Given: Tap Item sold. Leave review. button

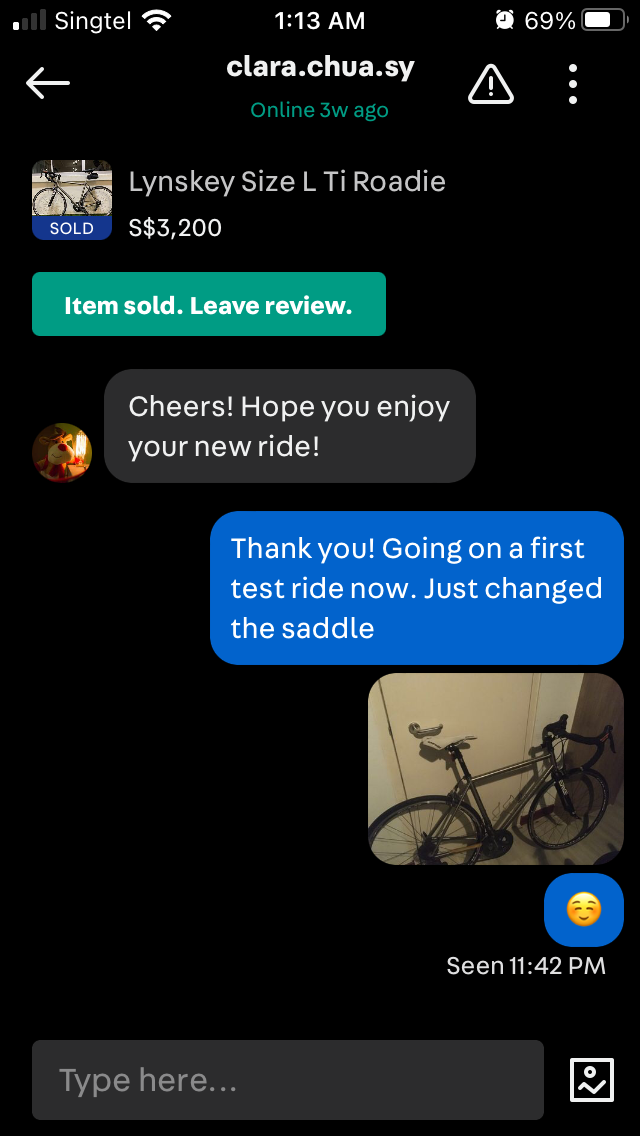Looking at the screenshot, I should tap(208, 305).
